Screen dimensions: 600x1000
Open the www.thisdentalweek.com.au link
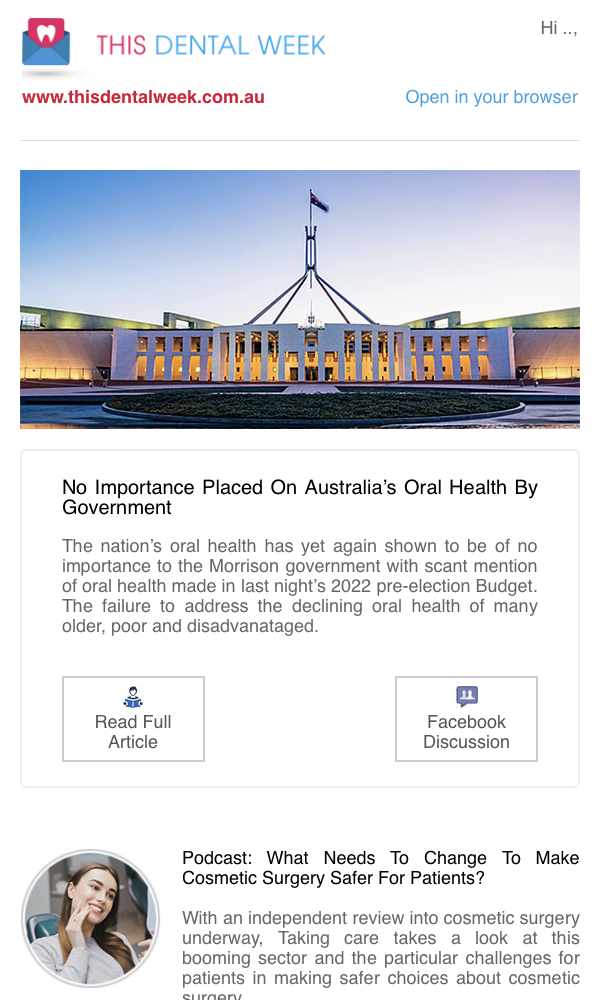143,97
